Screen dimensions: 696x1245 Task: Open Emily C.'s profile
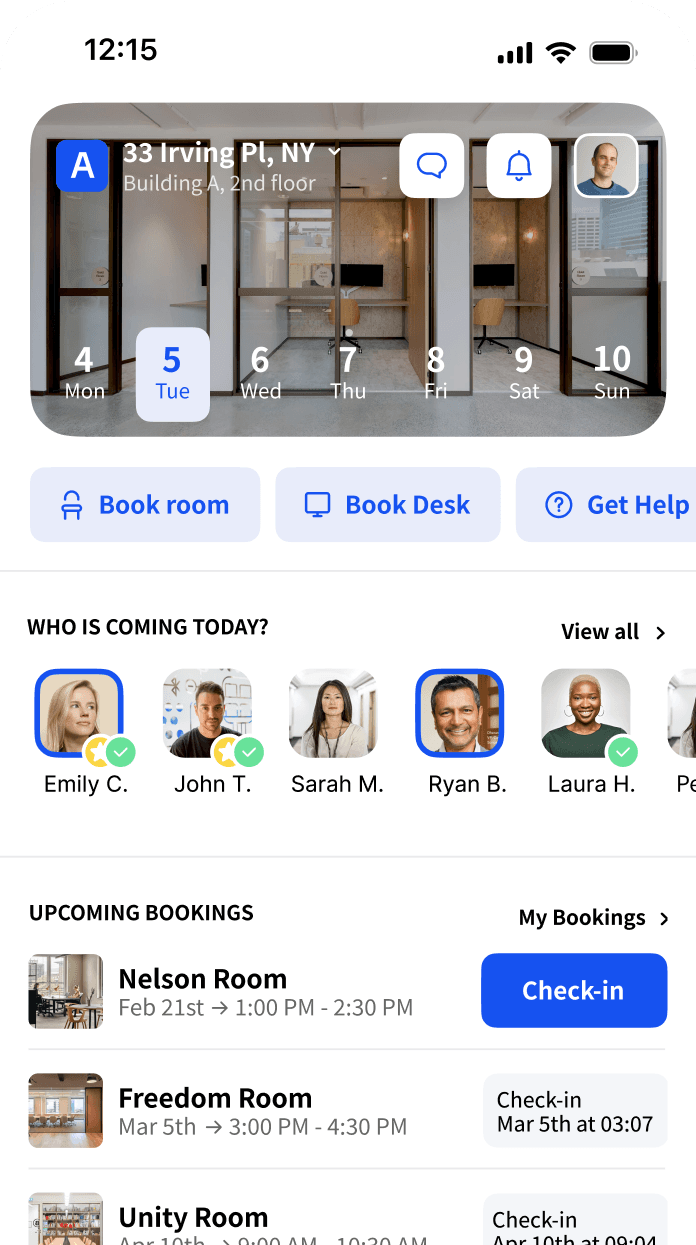pos(79,713)
